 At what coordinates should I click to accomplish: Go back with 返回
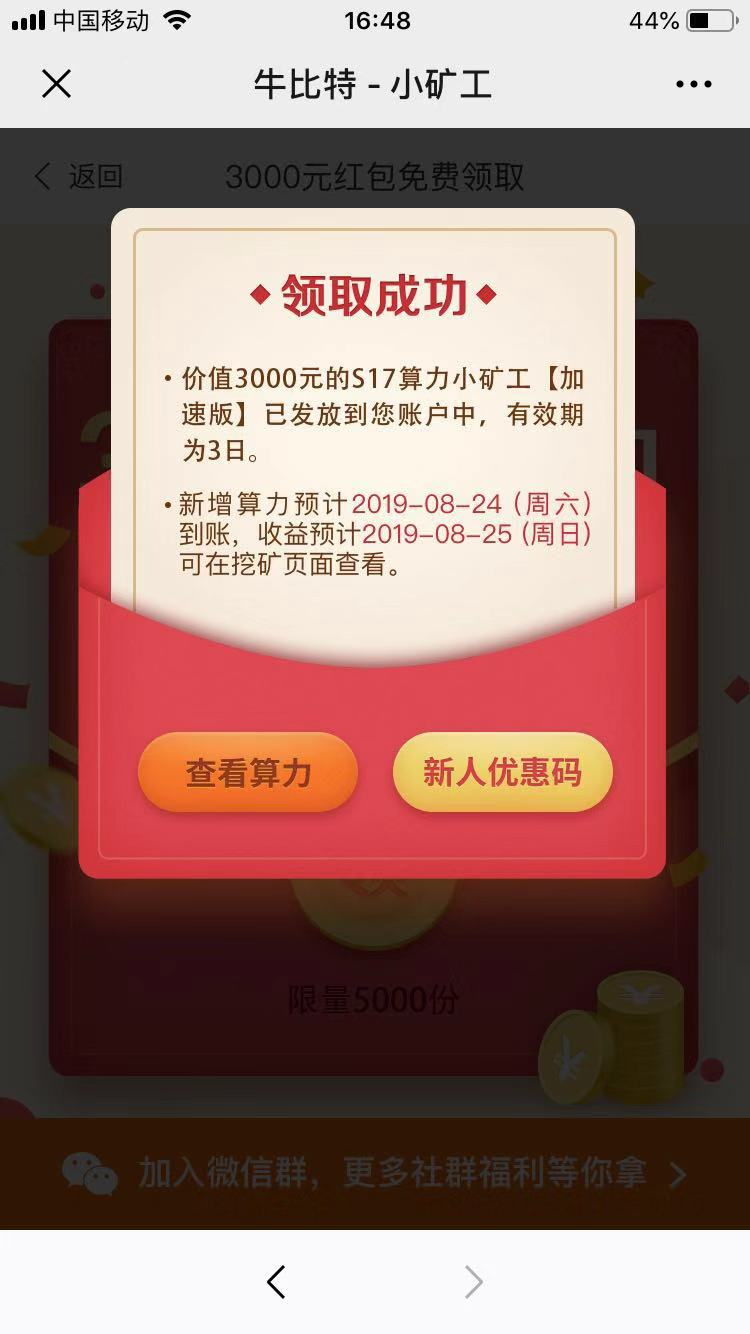tap(78, 177)
